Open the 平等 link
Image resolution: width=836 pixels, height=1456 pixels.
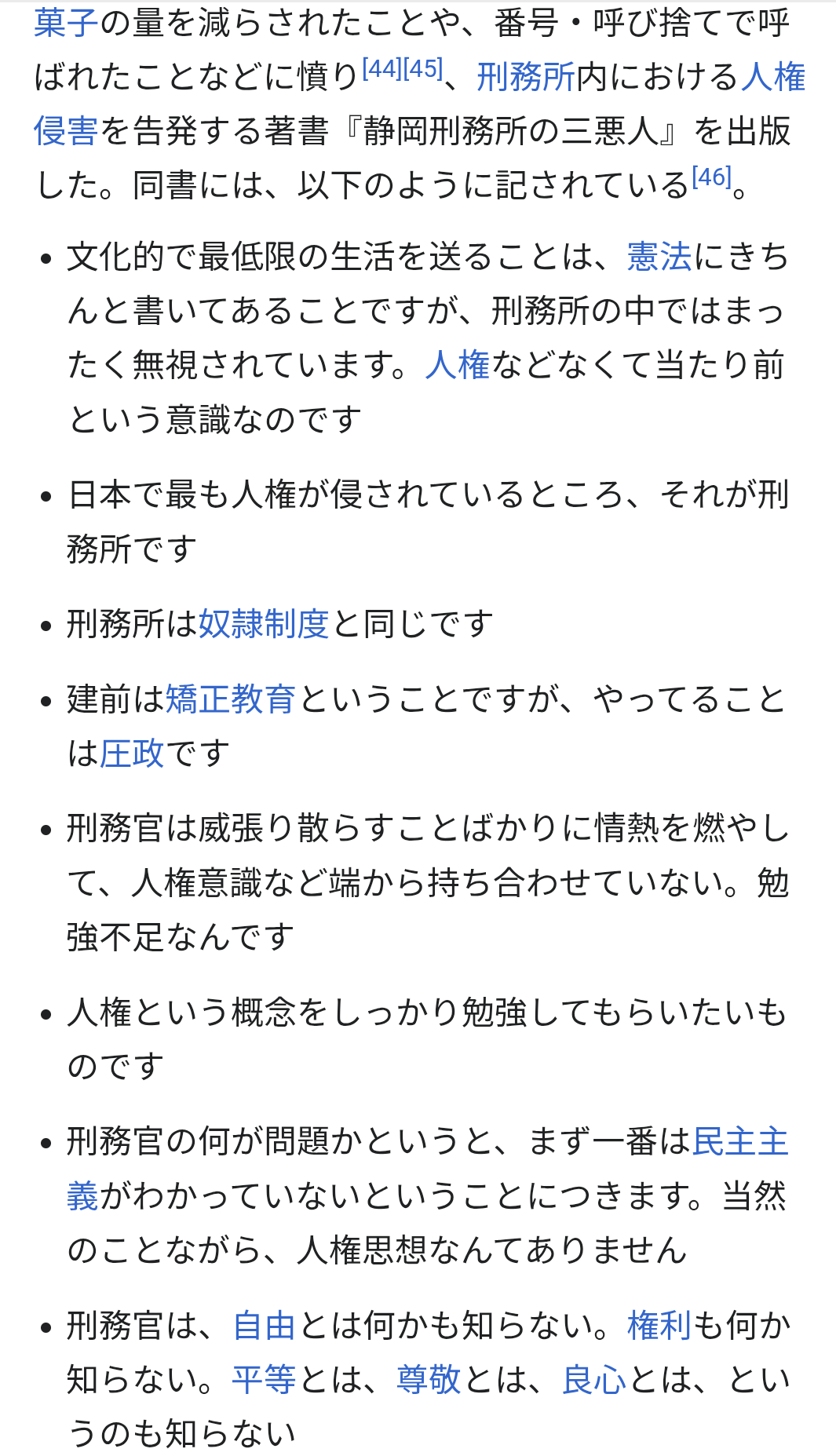(264, 1380)
